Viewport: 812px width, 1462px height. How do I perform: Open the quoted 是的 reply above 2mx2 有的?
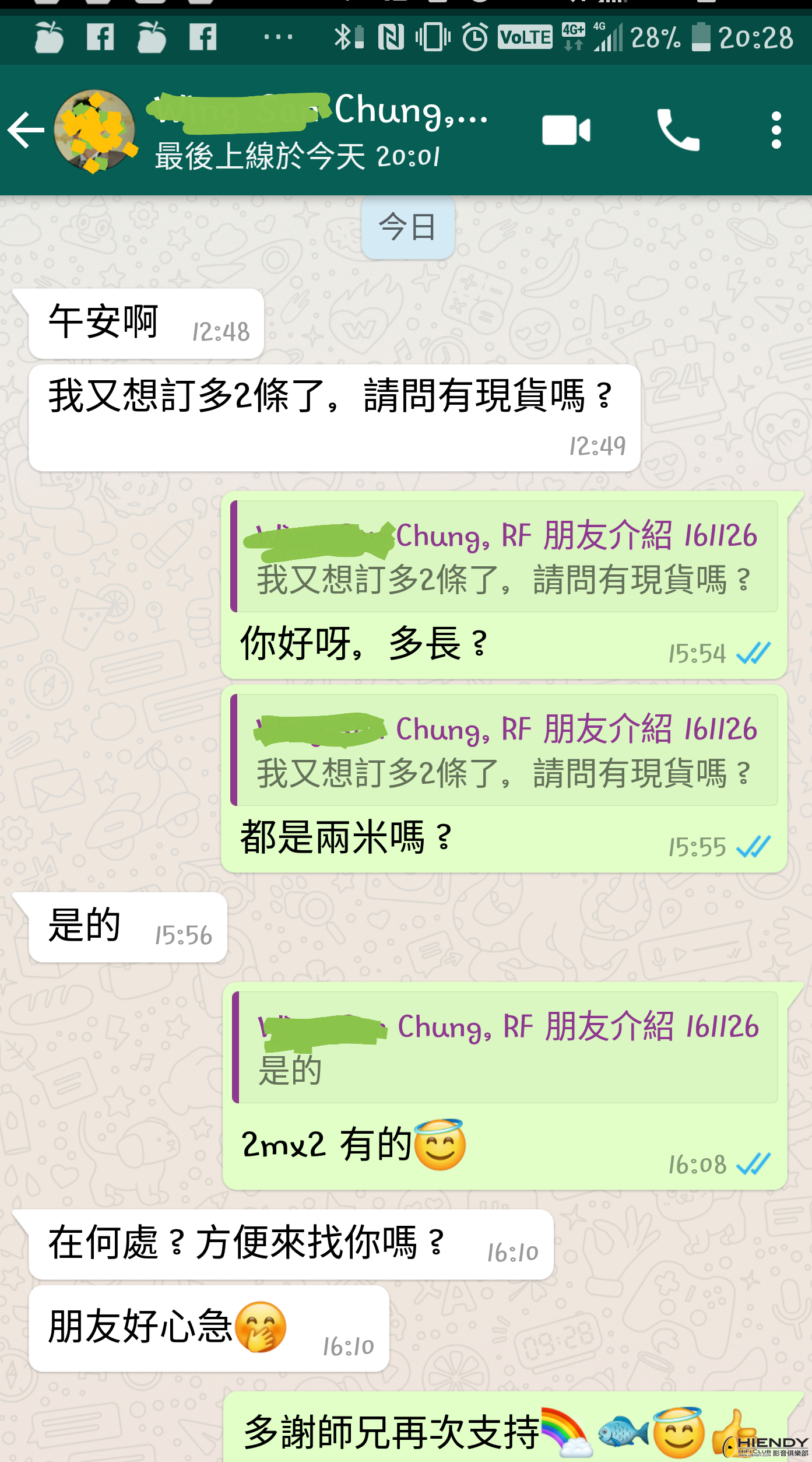click(505, 1047)
